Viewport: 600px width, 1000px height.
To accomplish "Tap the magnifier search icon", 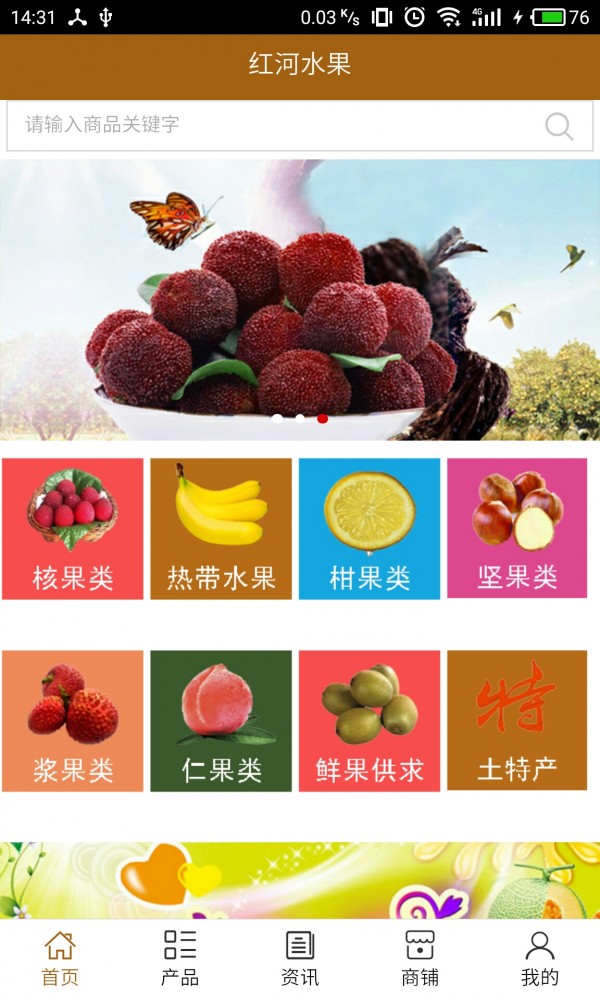I will (x=559, y=127).
